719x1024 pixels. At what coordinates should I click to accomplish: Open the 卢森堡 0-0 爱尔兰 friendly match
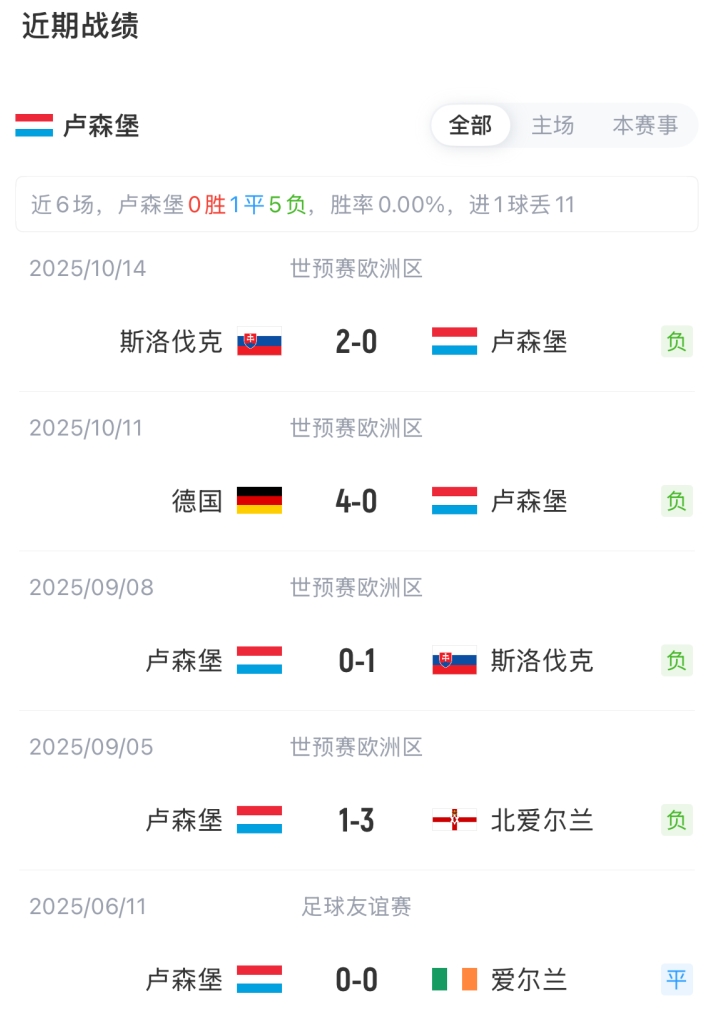click(357, 980)
